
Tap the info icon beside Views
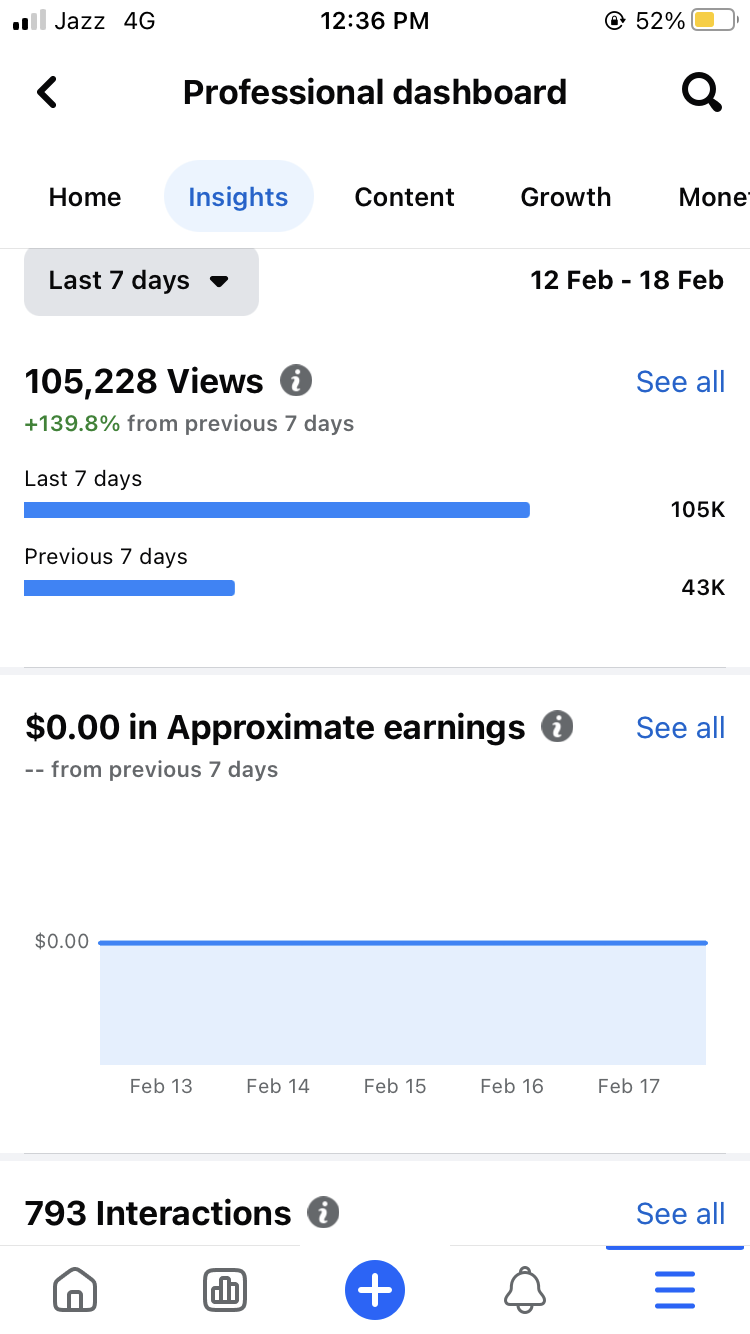[296, 381]
